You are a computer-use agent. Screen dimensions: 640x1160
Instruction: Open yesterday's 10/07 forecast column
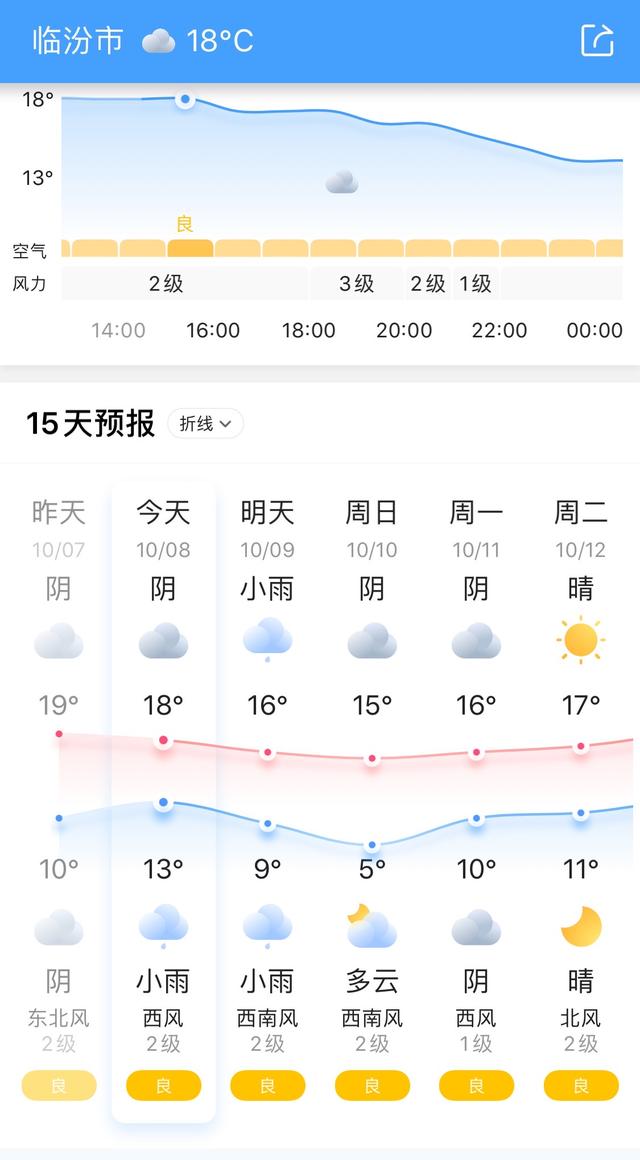(x=58, y=803)
